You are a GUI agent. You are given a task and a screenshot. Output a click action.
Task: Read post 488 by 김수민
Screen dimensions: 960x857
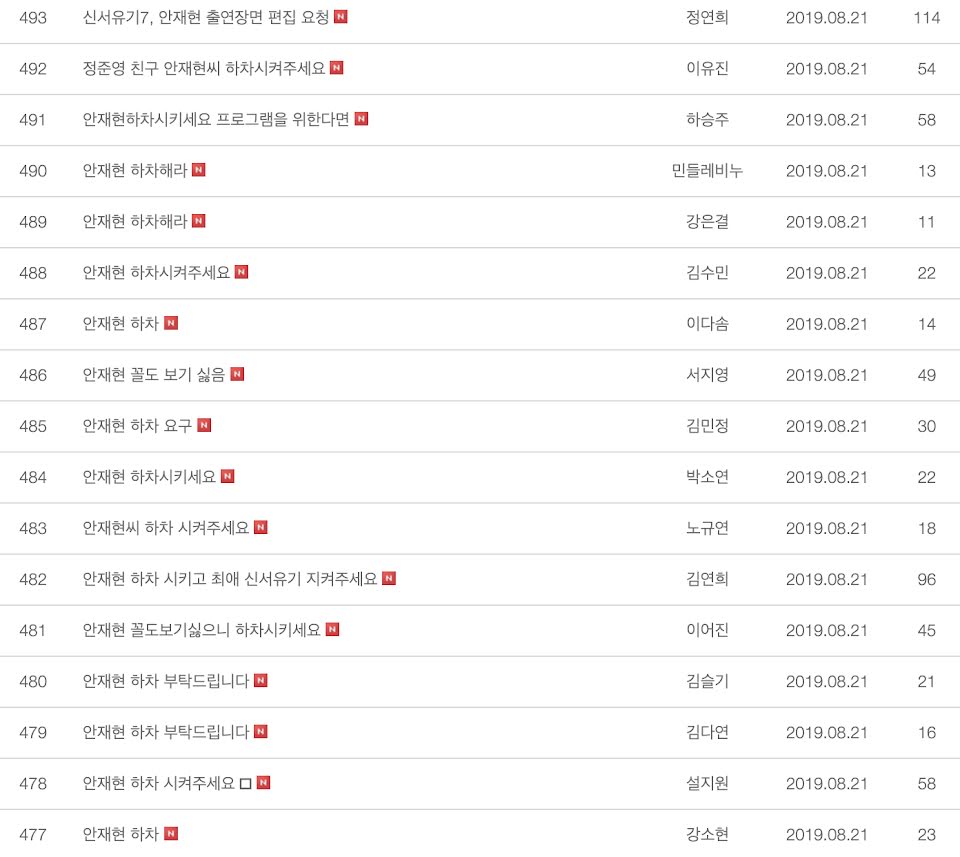[156, 272]
